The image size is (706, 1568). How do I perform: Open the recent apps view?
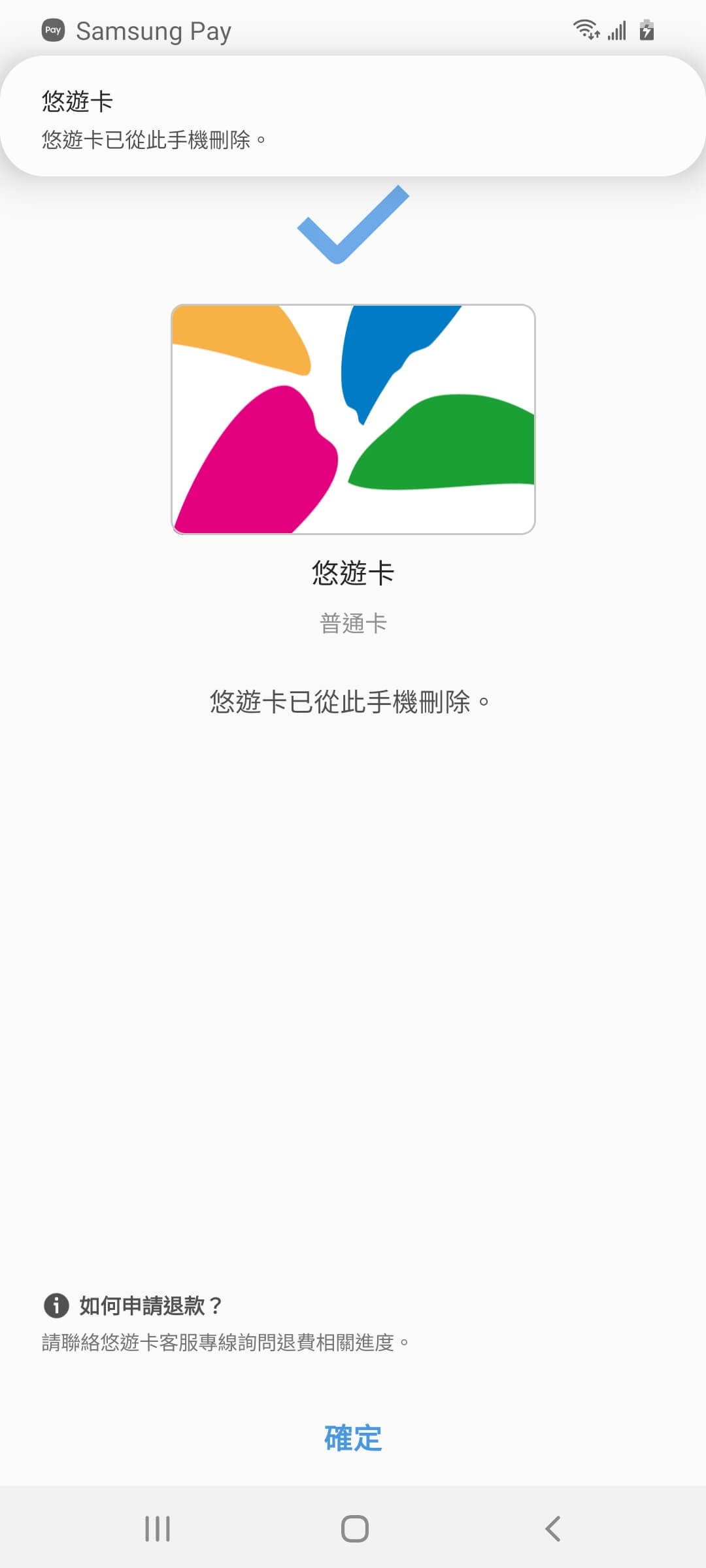click(157, 1529)
